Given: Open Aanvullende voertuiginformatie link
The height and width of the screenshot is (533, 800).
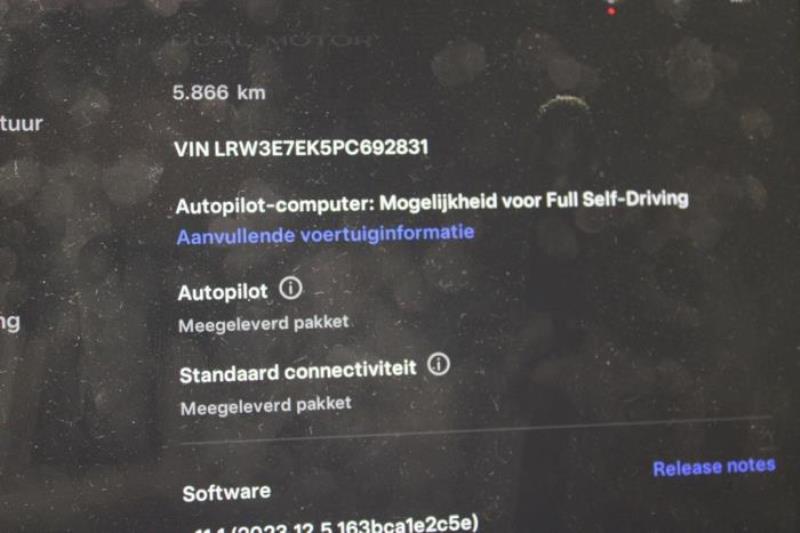Looking at the screenshot, I should (325, 235).
